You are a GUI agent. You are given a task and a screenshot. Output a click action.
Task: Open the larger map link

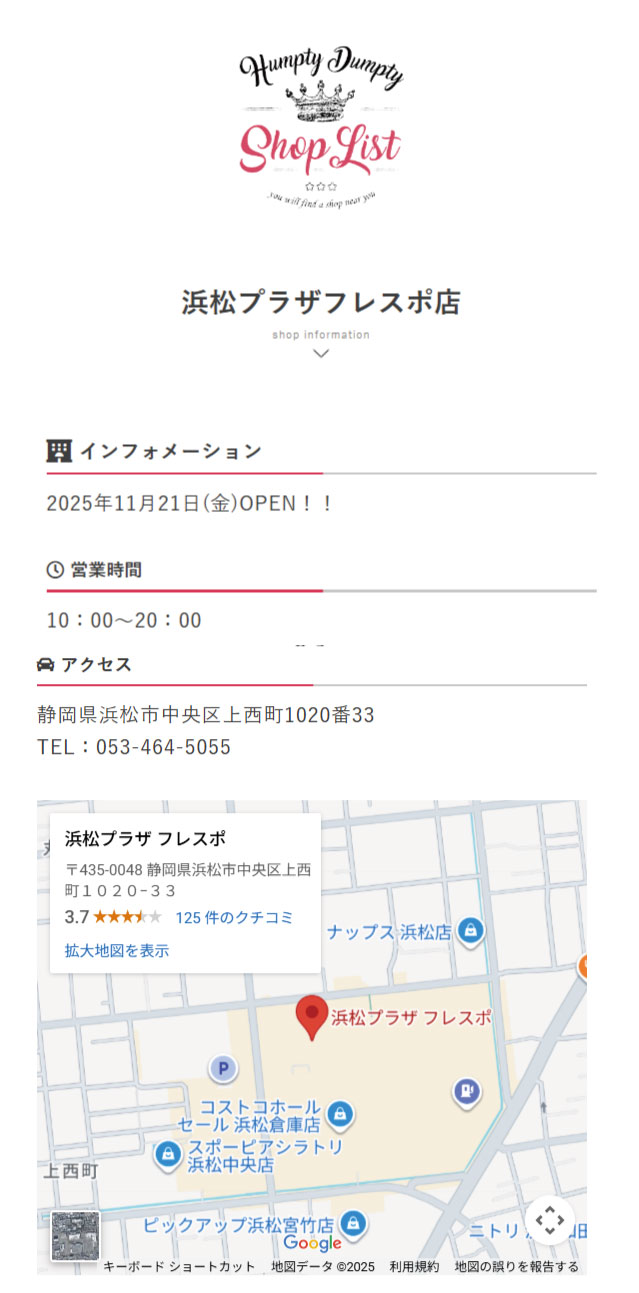pos(117,951)
